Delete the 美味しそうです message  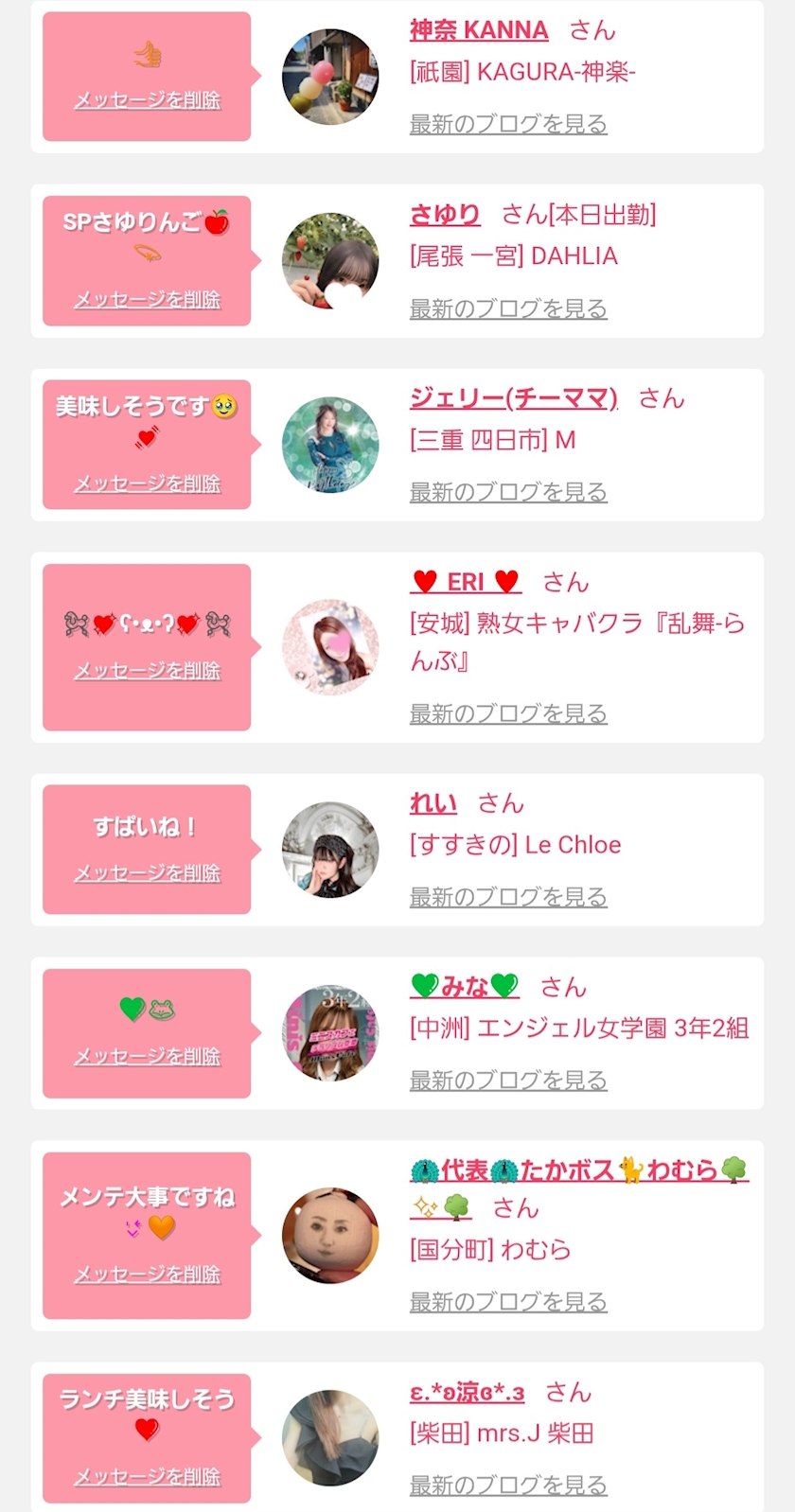[147, 483]
